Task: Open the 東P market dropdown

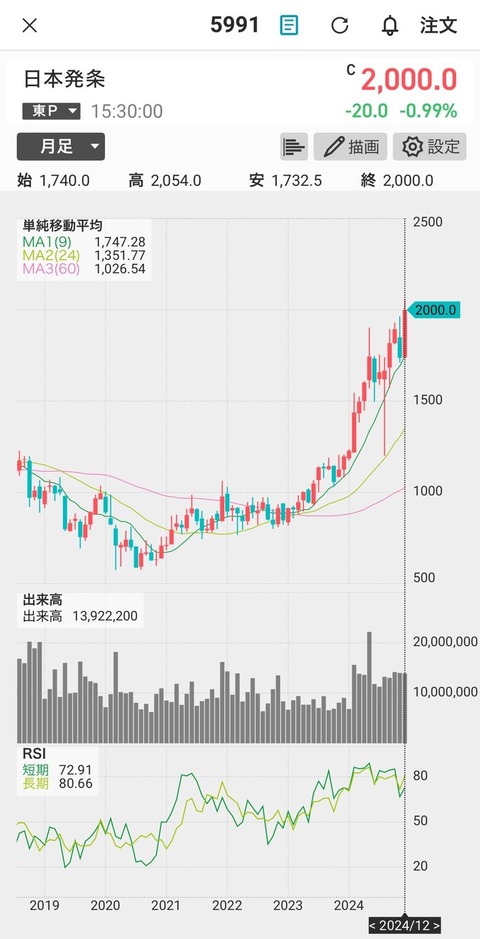Action: click(51, 111)
